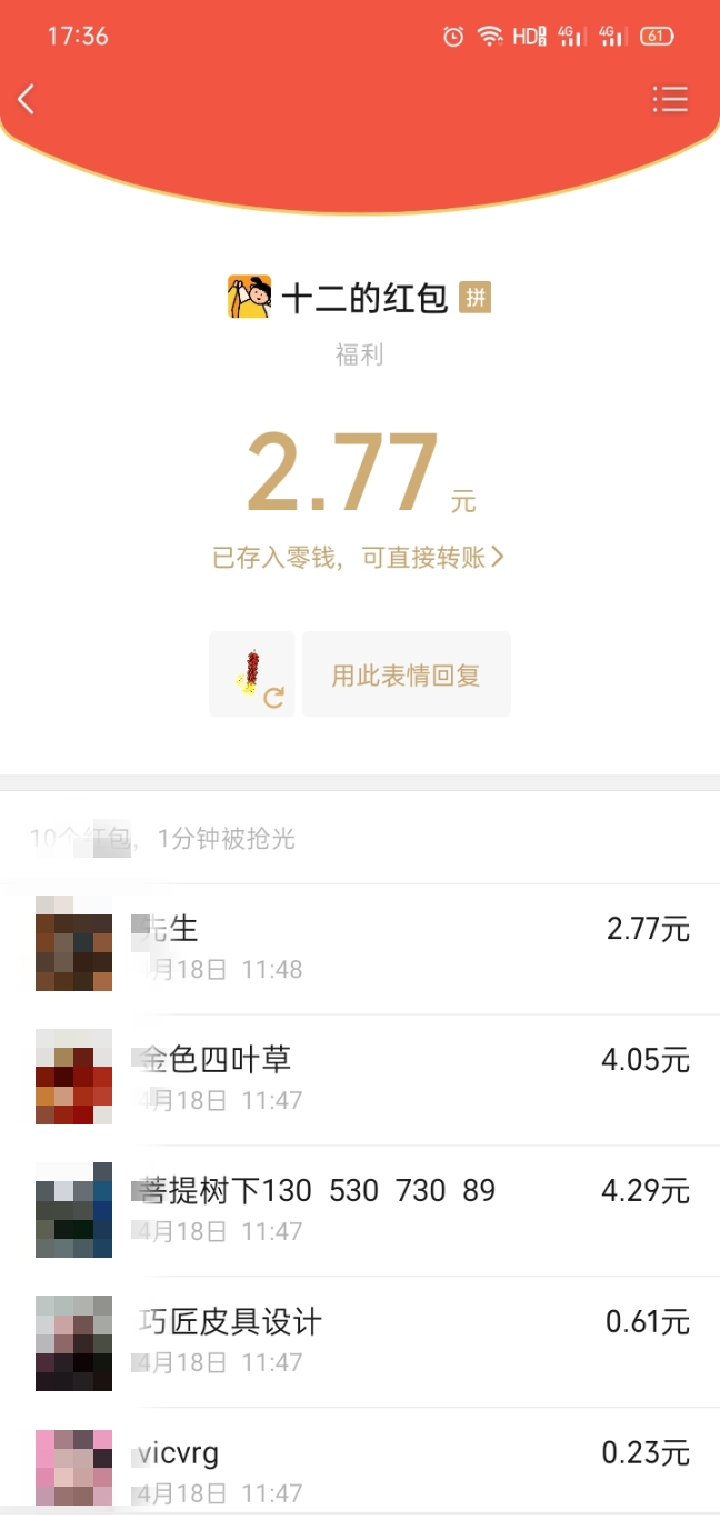
Task: Tap the alarm clock status bar icon
Action: pos(452,36)
